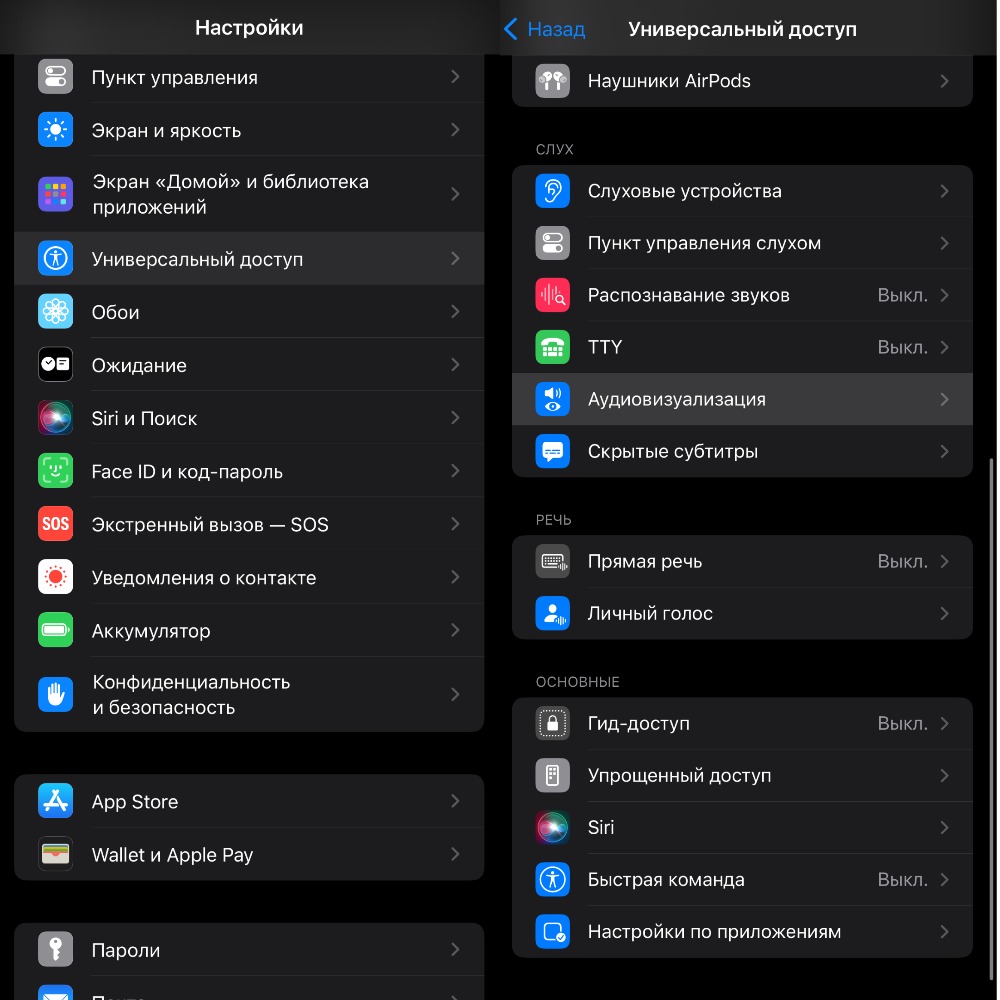Open Скрытые субтитры

pos(742,451)
